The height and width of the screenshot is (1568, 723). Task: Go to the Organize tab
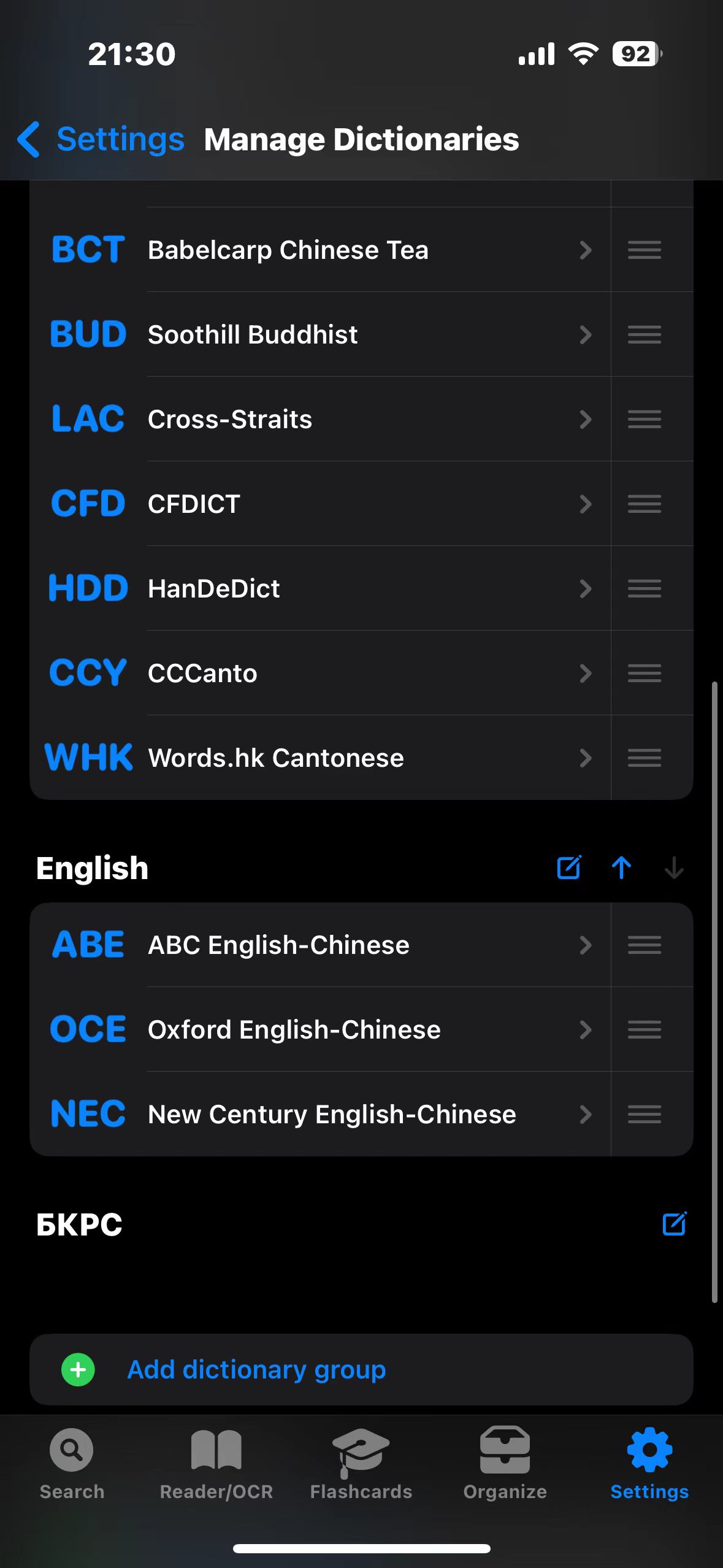click(x=505, y=1463)
